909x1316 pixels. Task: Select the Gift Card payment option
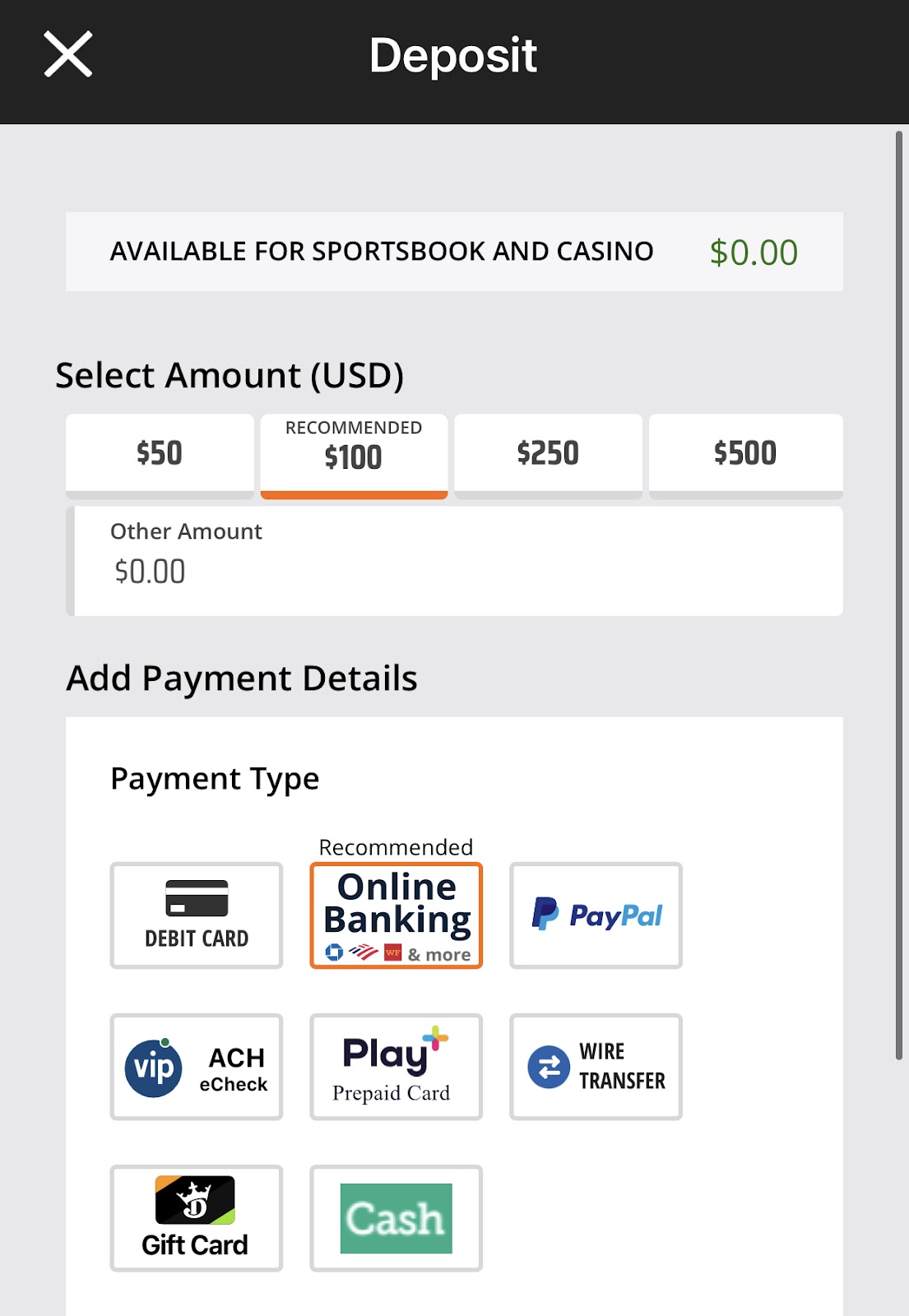point(197,1218)
